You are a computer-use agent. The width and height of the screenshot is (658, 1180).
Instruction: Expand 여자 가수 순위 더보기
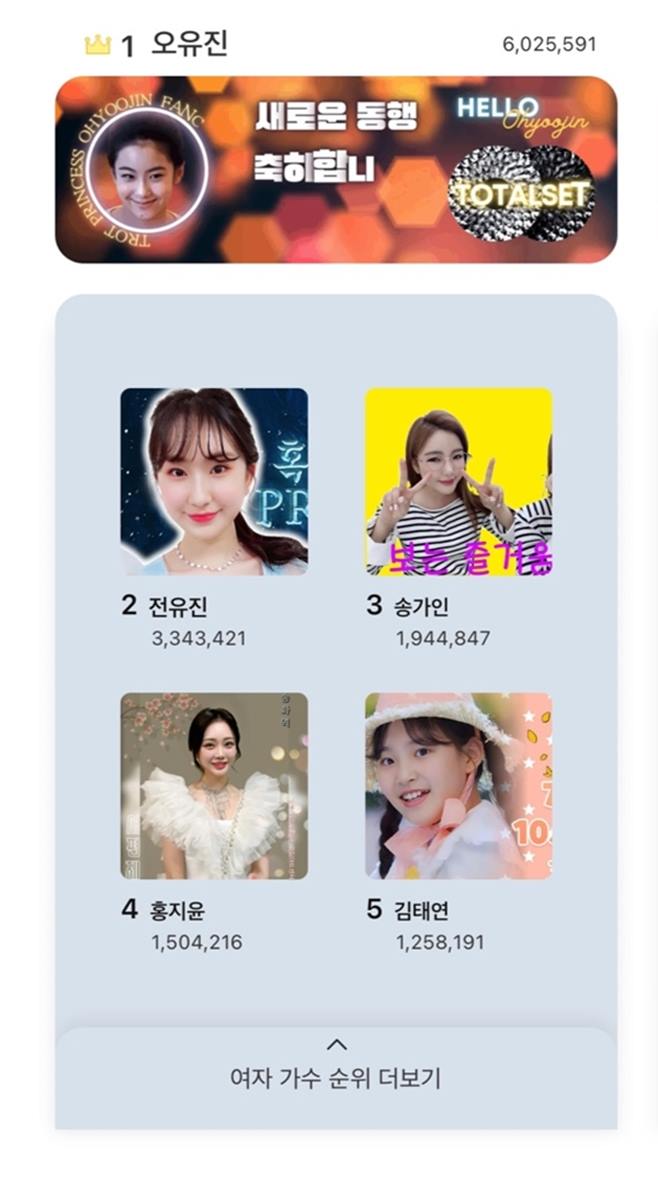[x=336, y=1066]
